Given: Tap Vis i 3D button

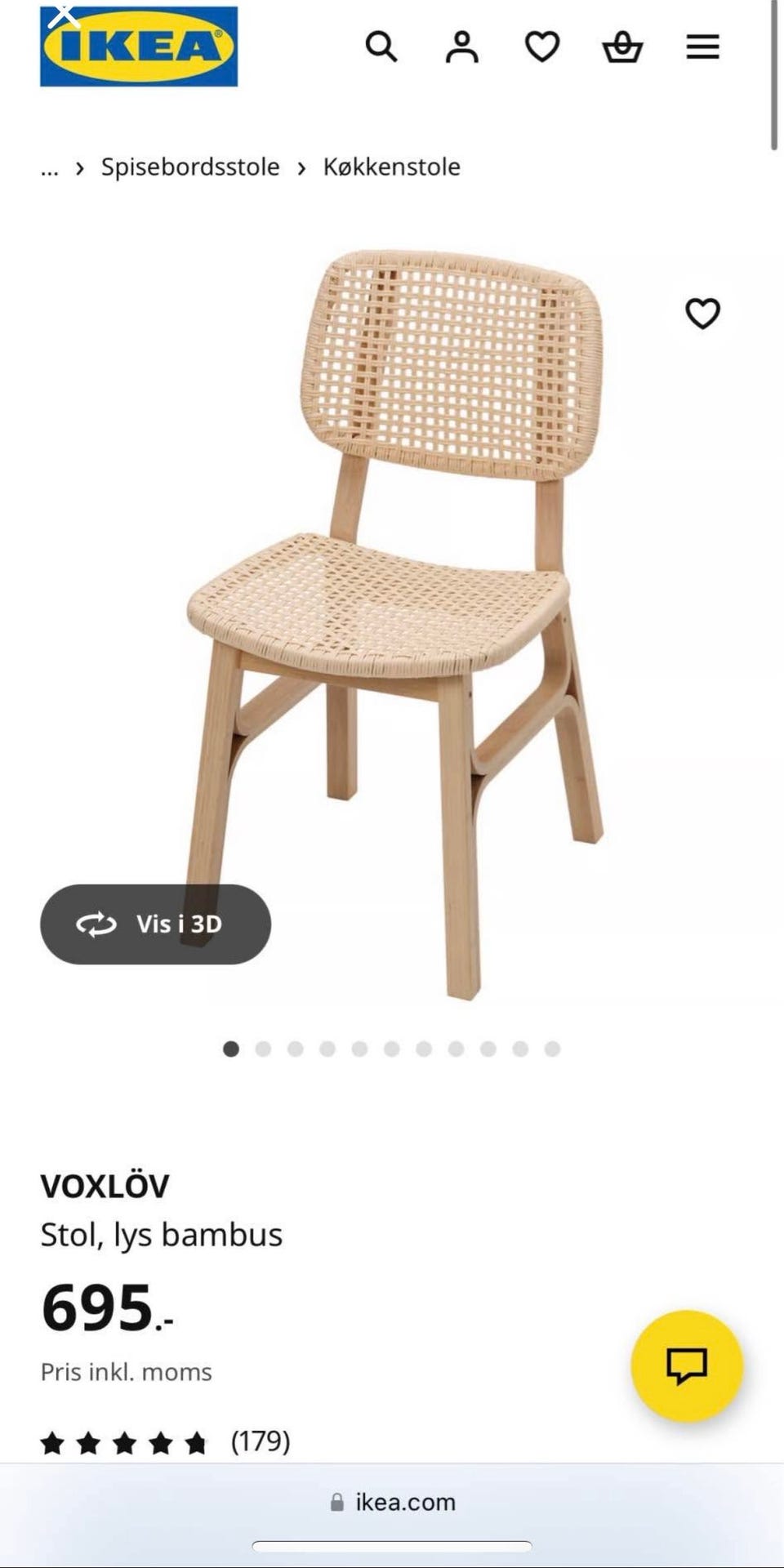Looking at the screenshot, I should pyautogui.click(x=155, y=924).
